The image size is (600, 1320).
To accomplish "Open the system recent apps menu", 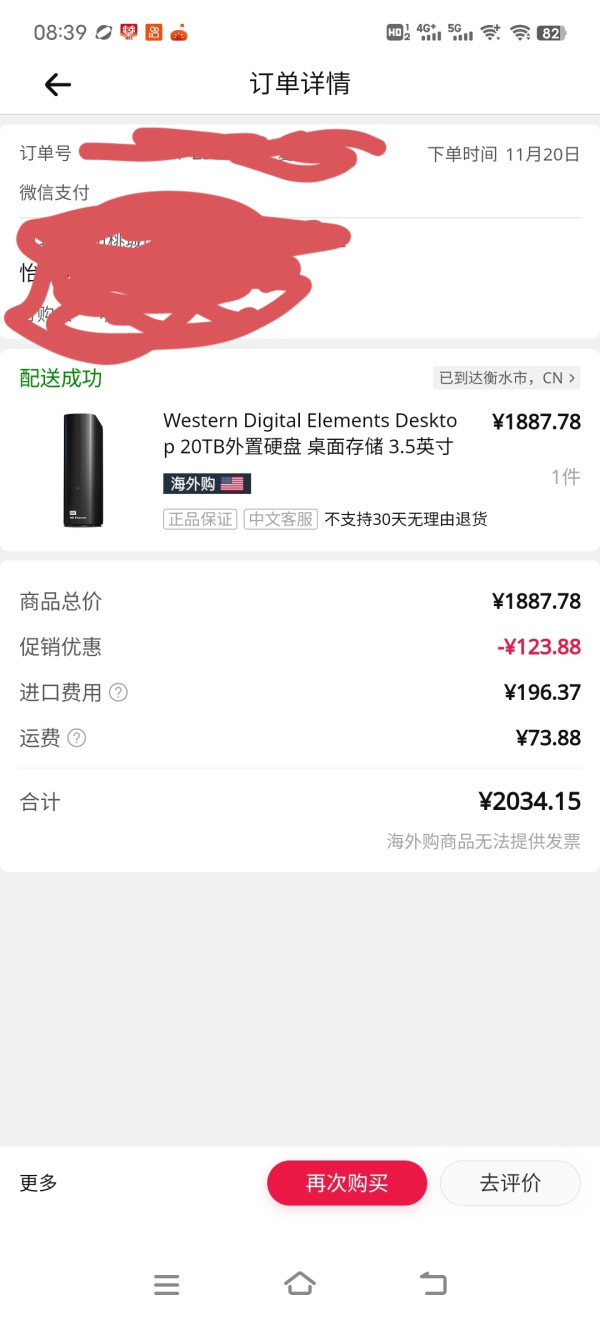I will [167, 1284].
